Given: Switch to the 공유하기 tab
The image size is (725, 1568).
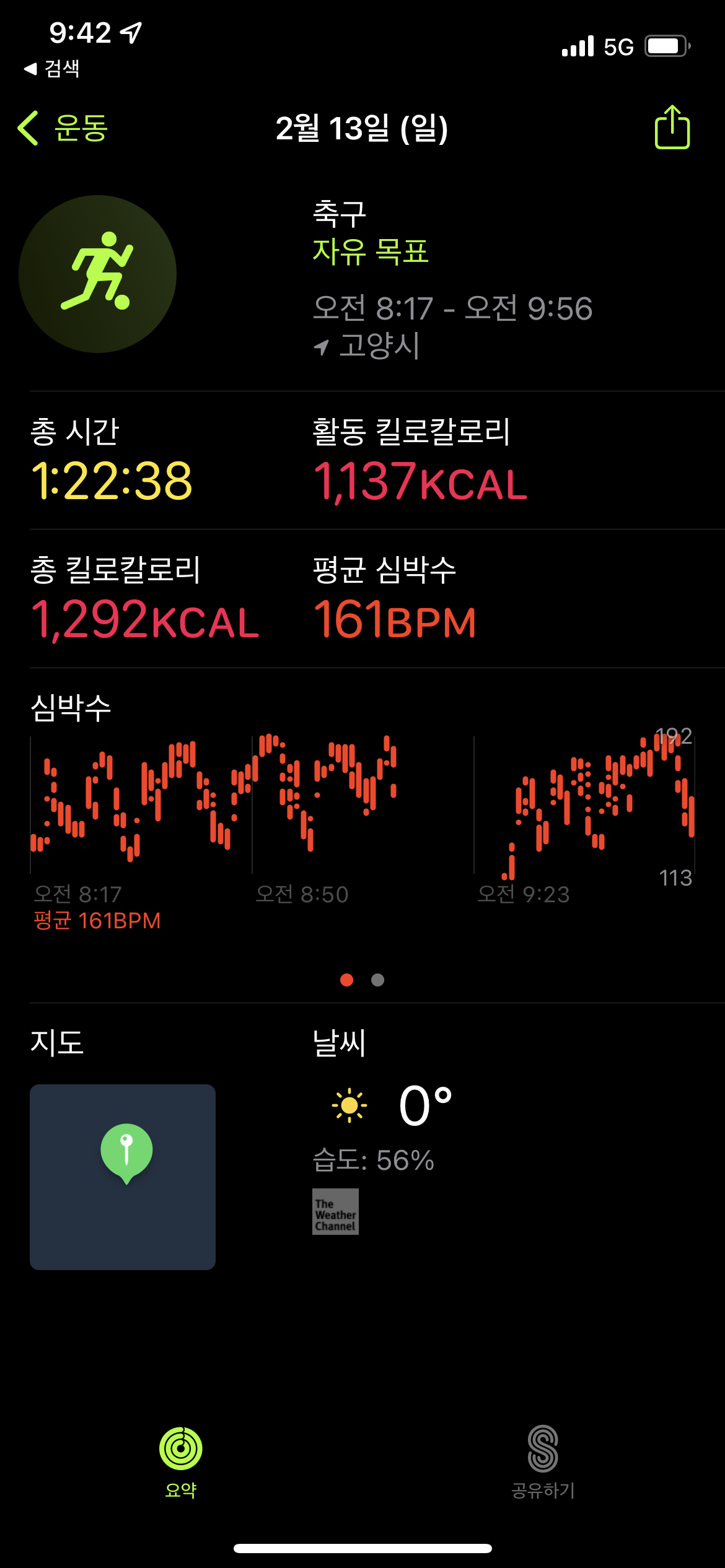Looking at the screenshot, I should (543, 1462).
